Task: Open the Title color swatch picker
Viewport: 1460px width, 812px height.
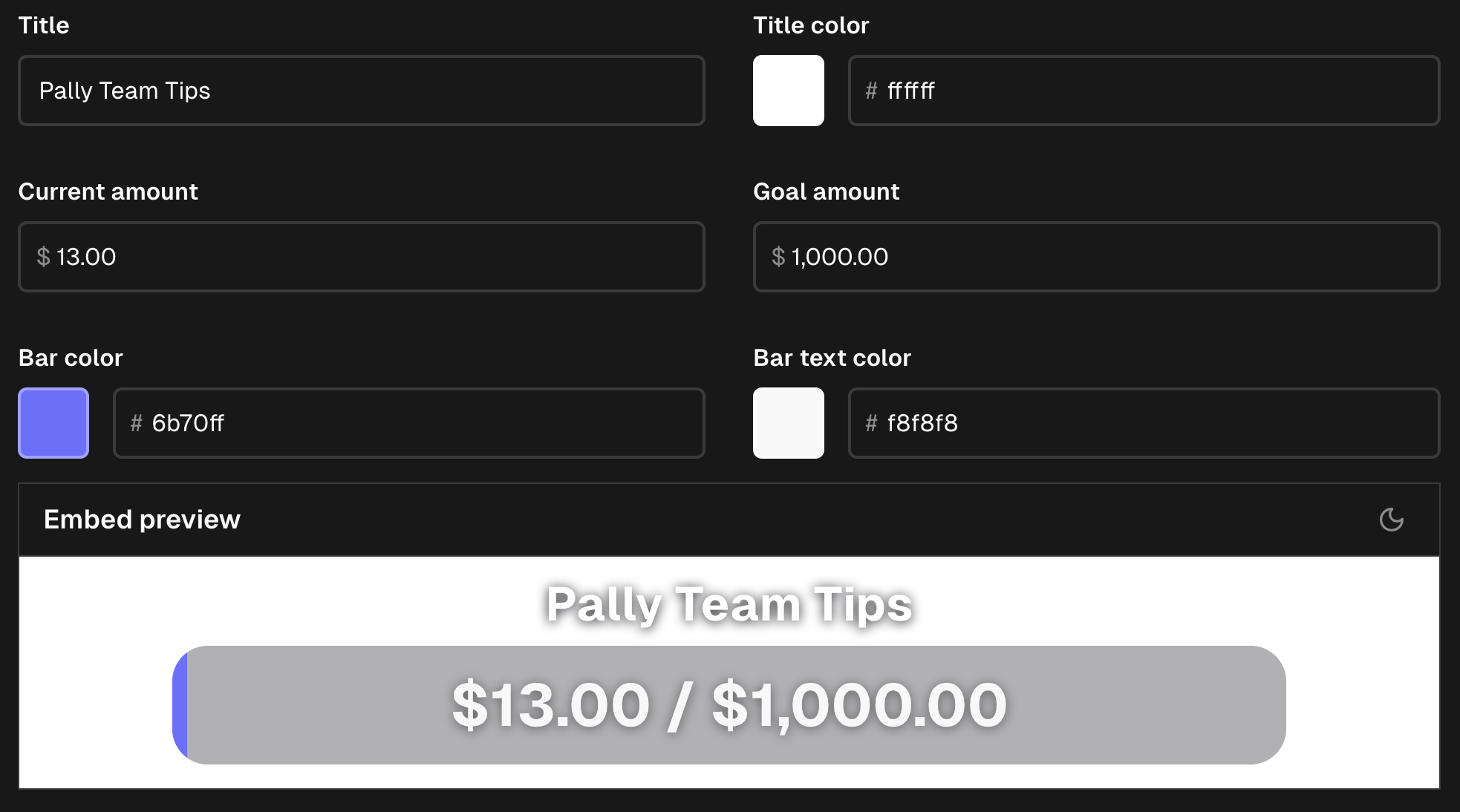Action: pyautogui.click(x=788, y=91)
